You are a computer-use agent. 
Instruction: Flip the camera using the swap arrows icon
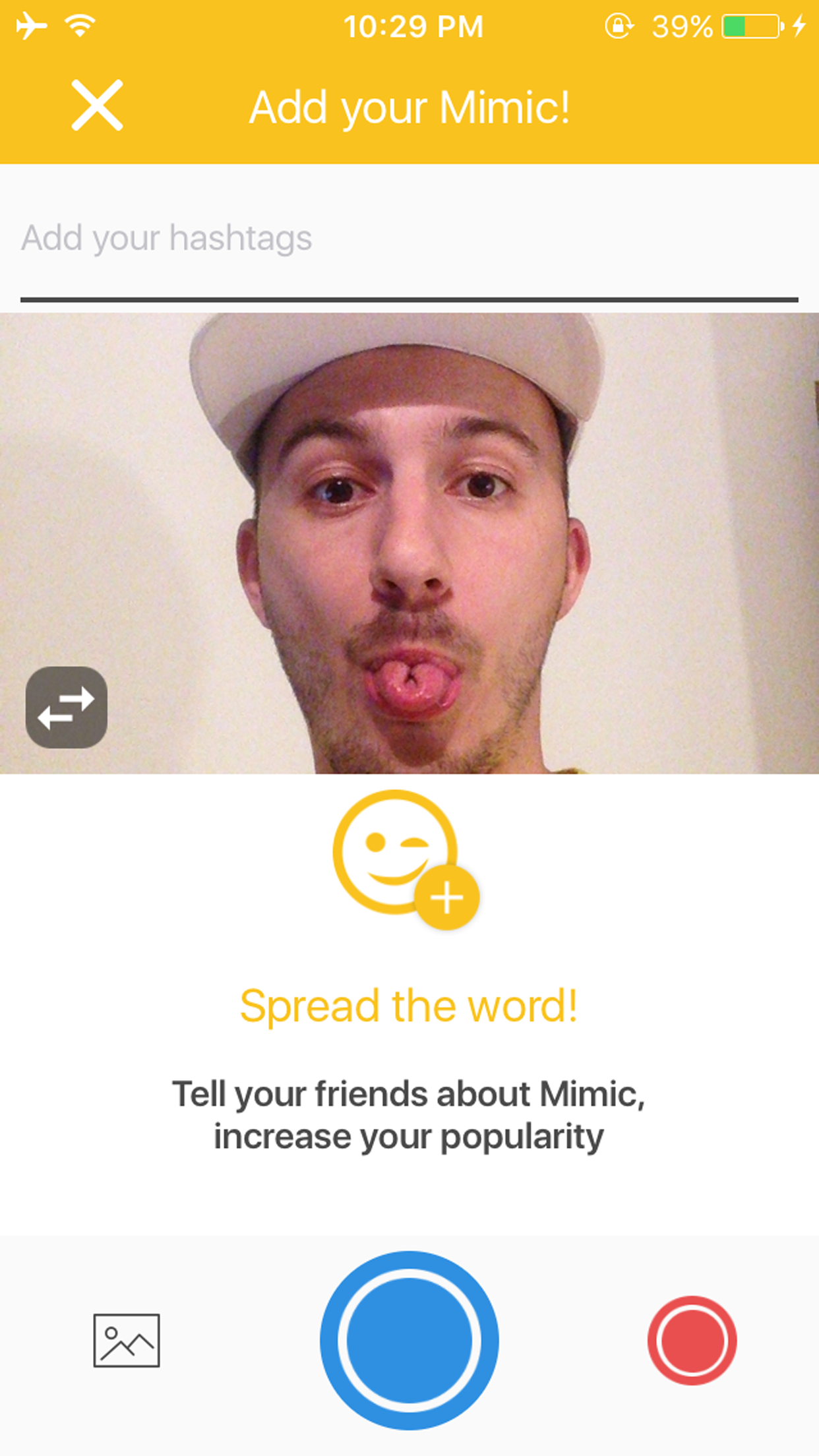66,707
